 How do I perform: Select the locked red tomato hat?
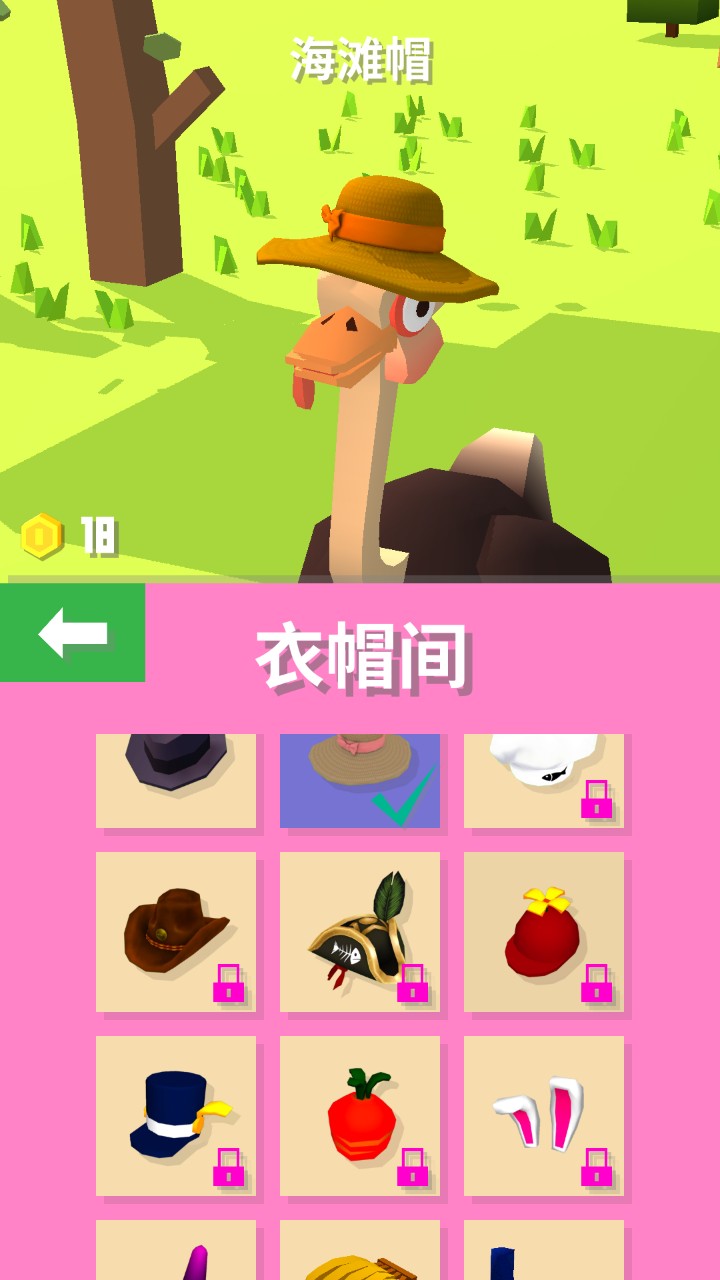(x=360, y=1116)
